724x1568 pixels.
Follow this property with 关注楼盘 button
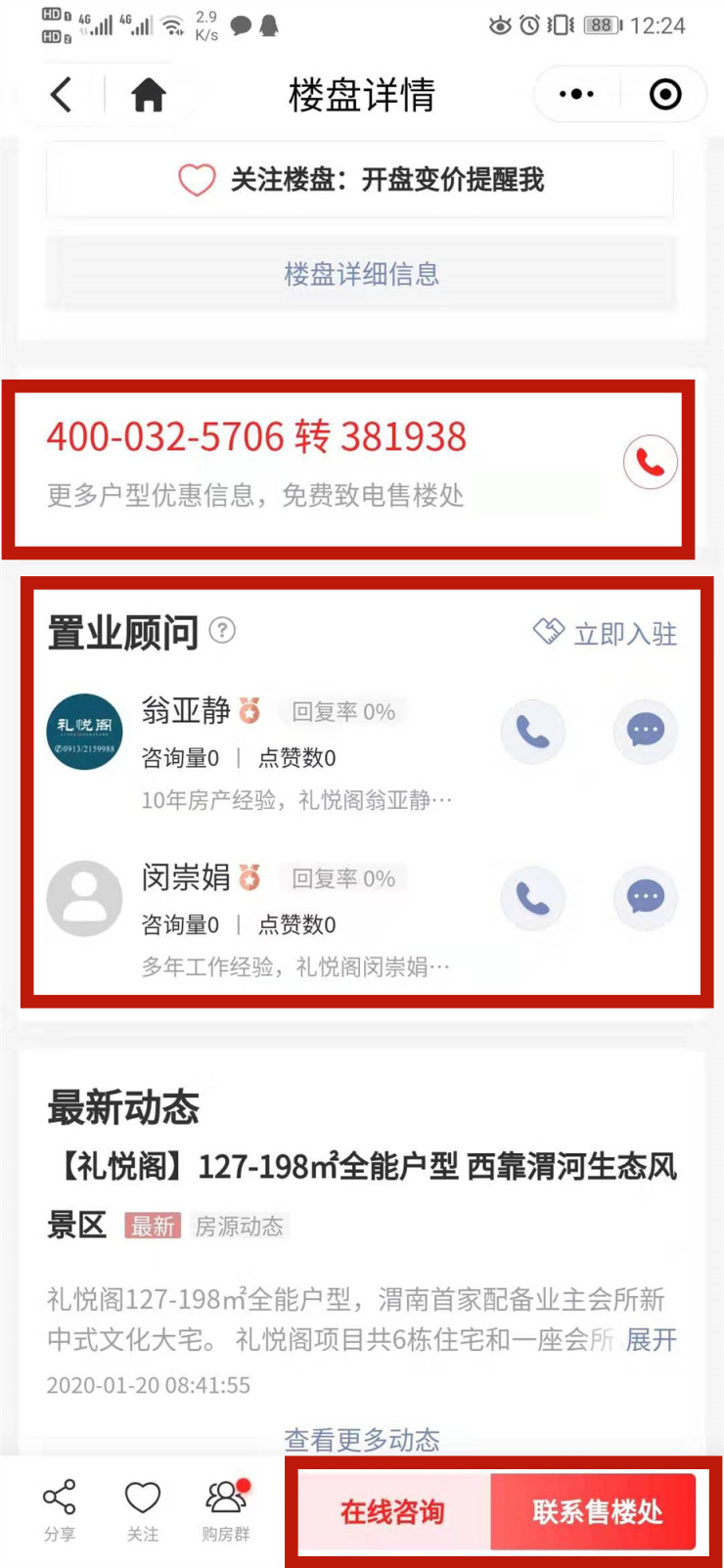tap(360, 180)
